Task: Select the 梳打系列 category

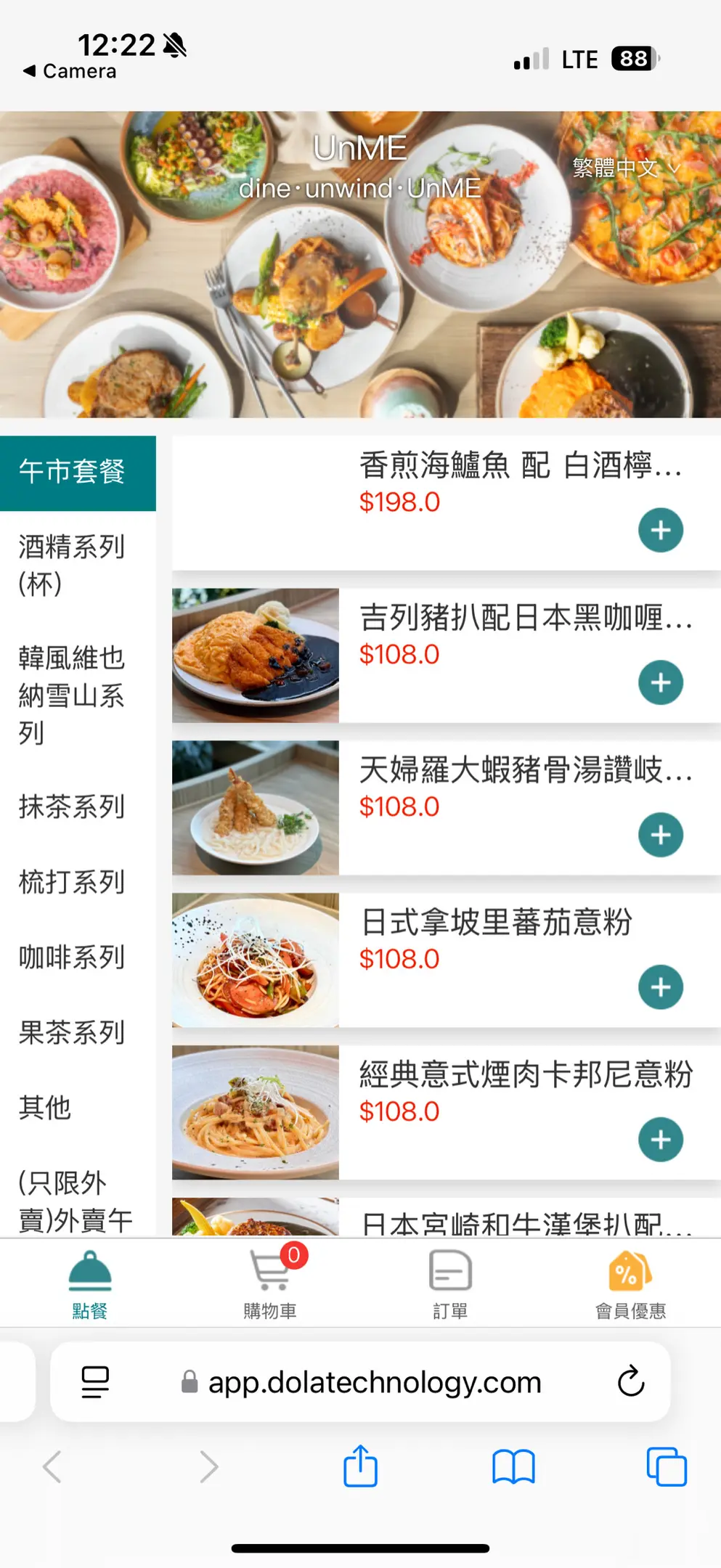Action: coord(72,882)
